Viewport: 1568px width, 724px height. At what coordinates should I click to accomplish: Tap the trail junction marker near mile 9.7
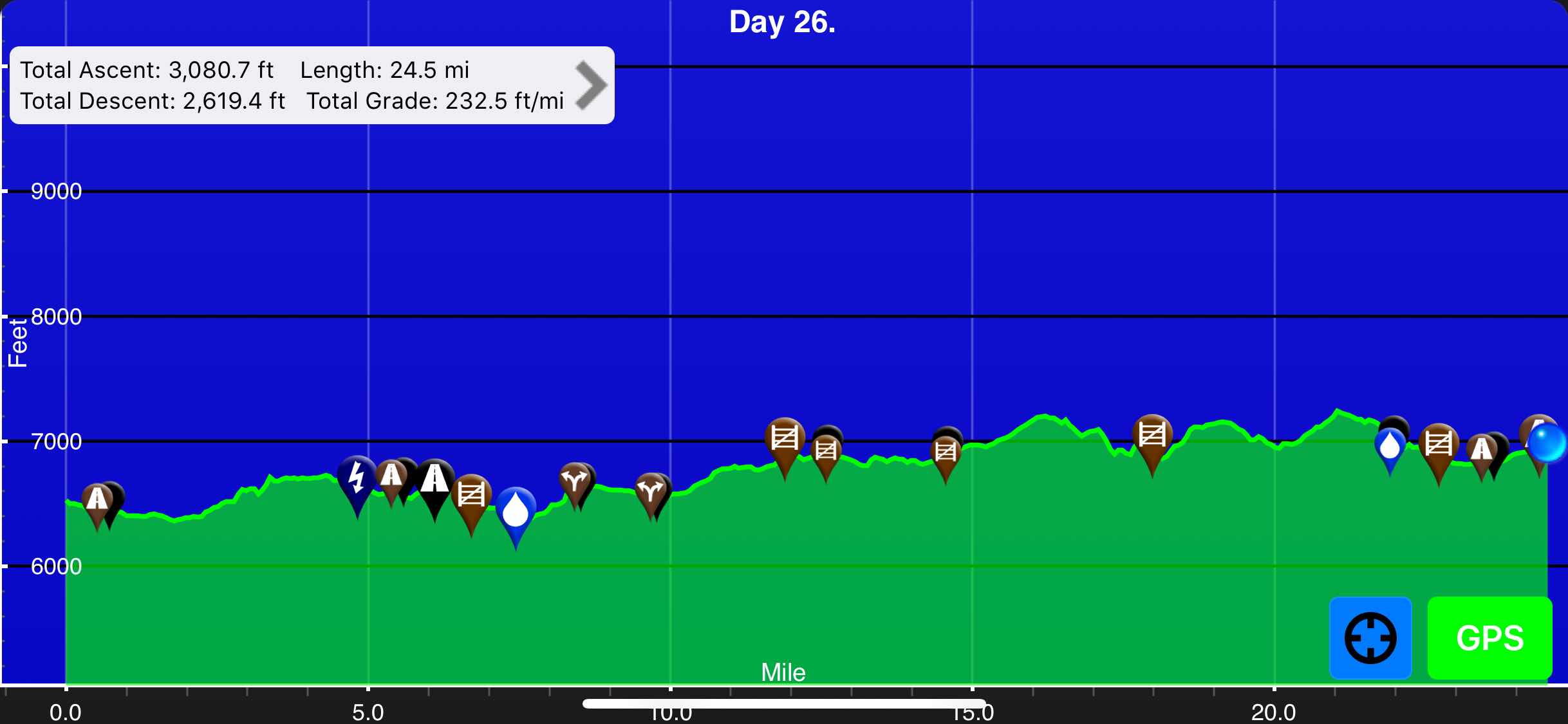point(650,491)
